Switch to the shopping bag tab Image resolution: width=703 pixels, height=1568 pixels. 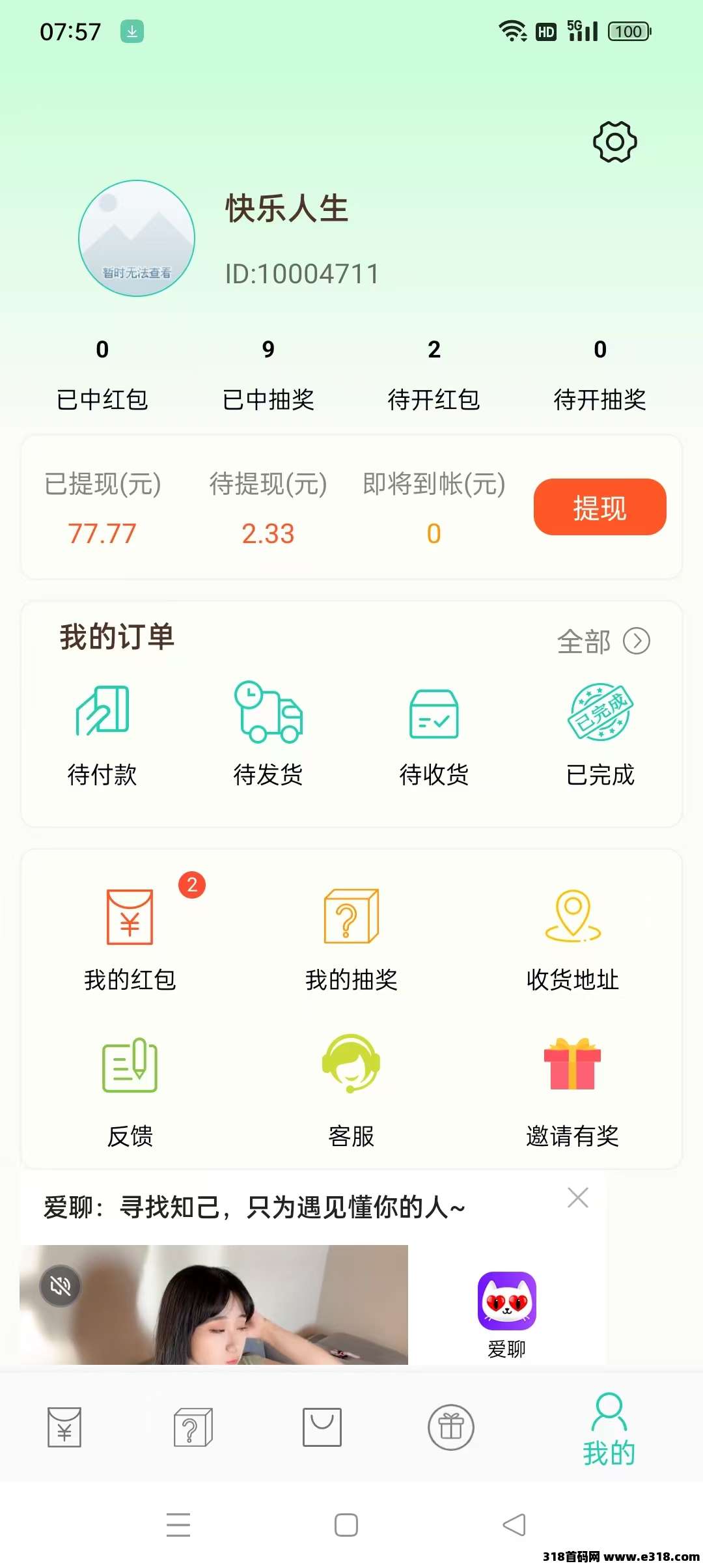pyautogui.click(x=322, y=1427)
